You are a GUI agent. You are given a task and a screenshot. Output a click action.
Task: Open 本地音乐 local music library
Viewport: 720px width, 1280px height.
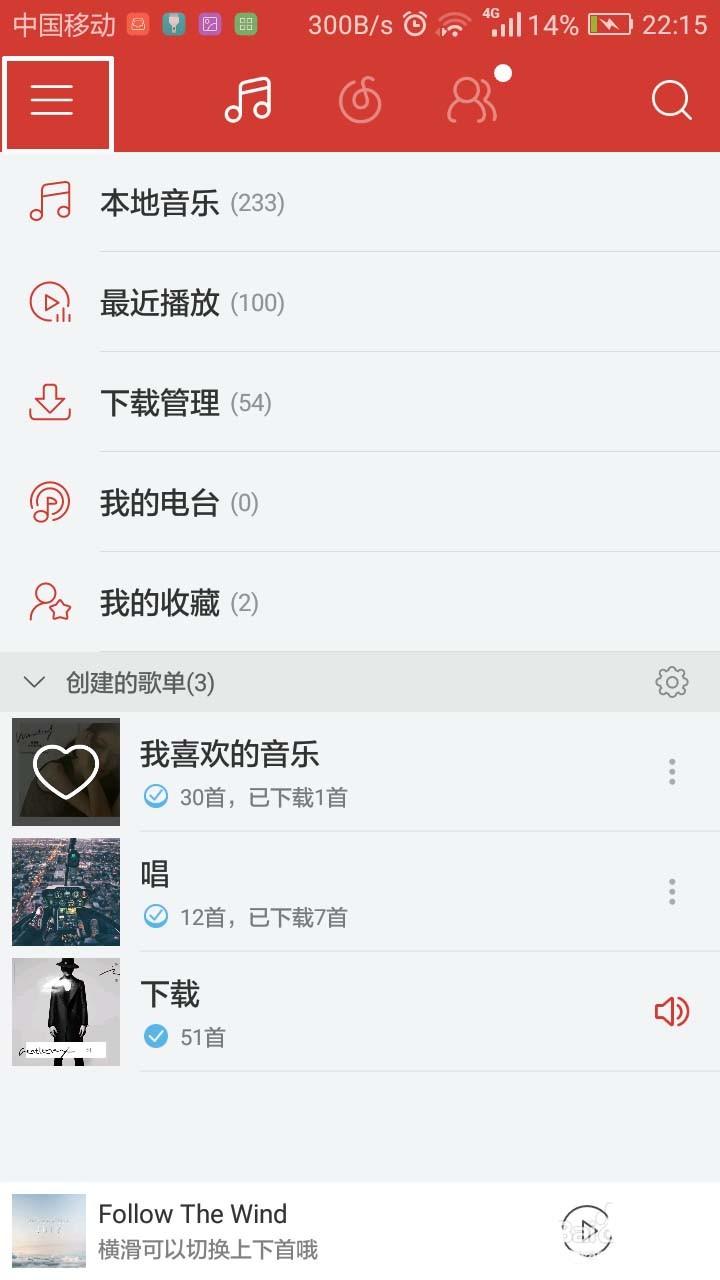coord(160,202)
